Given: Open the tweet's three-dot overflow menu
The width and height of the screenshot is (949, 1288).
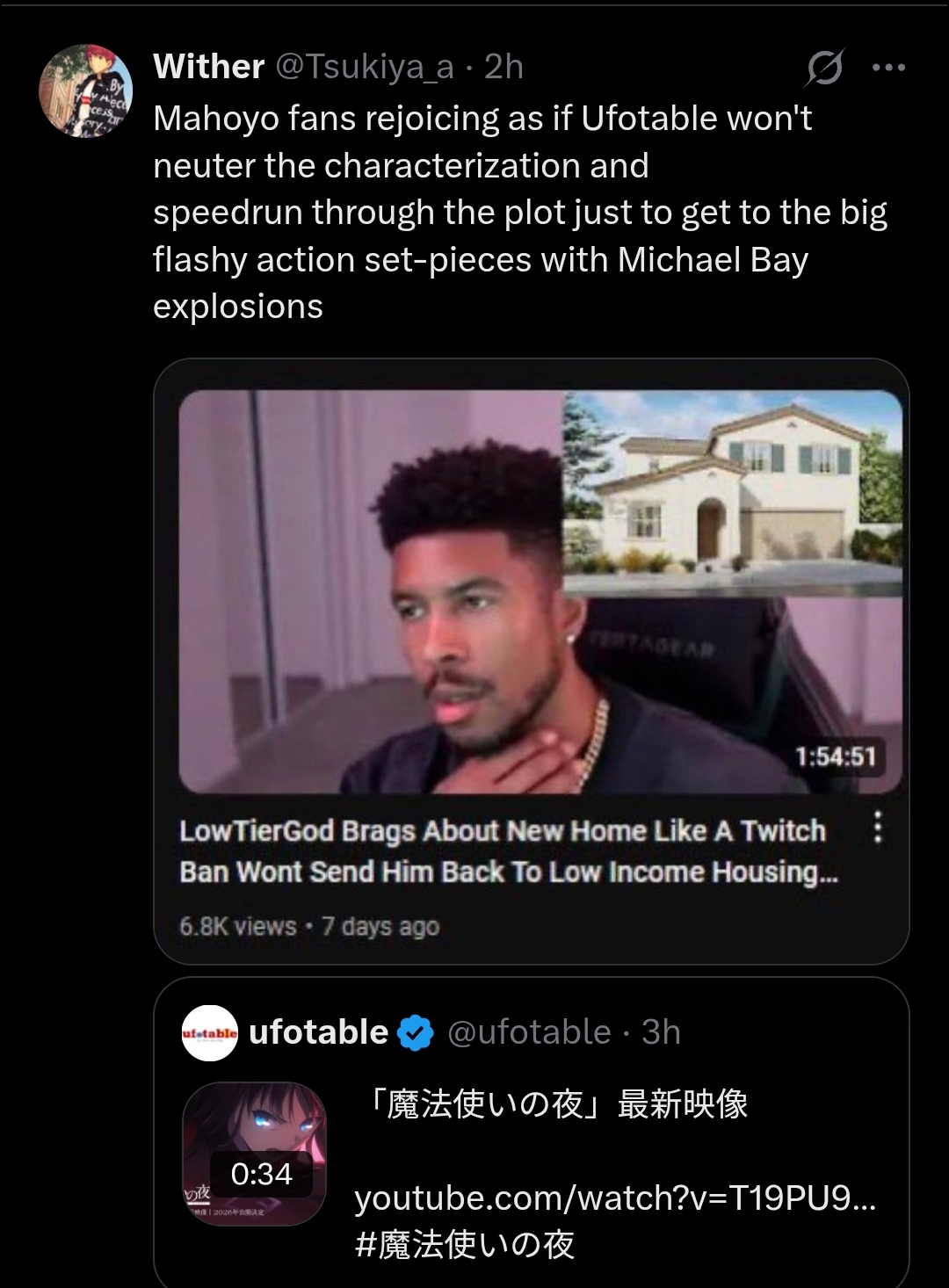Looking at the screenshot, I should [888, 68].
